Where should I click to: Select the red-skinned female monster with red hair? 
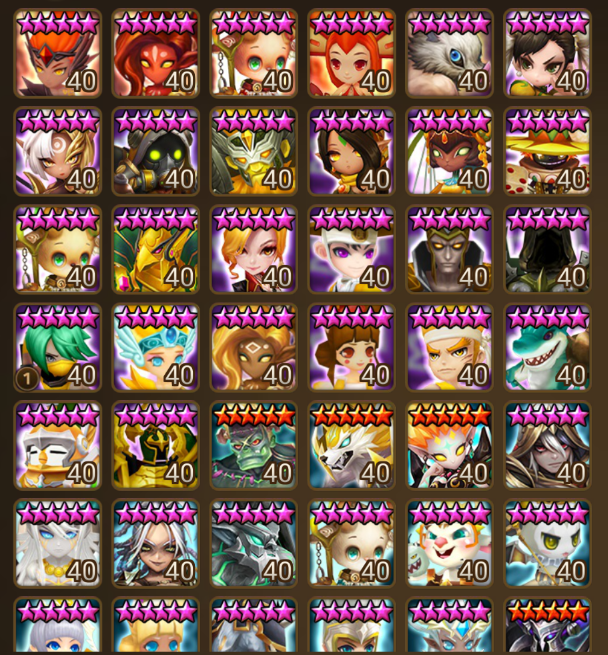click(155, 55)
